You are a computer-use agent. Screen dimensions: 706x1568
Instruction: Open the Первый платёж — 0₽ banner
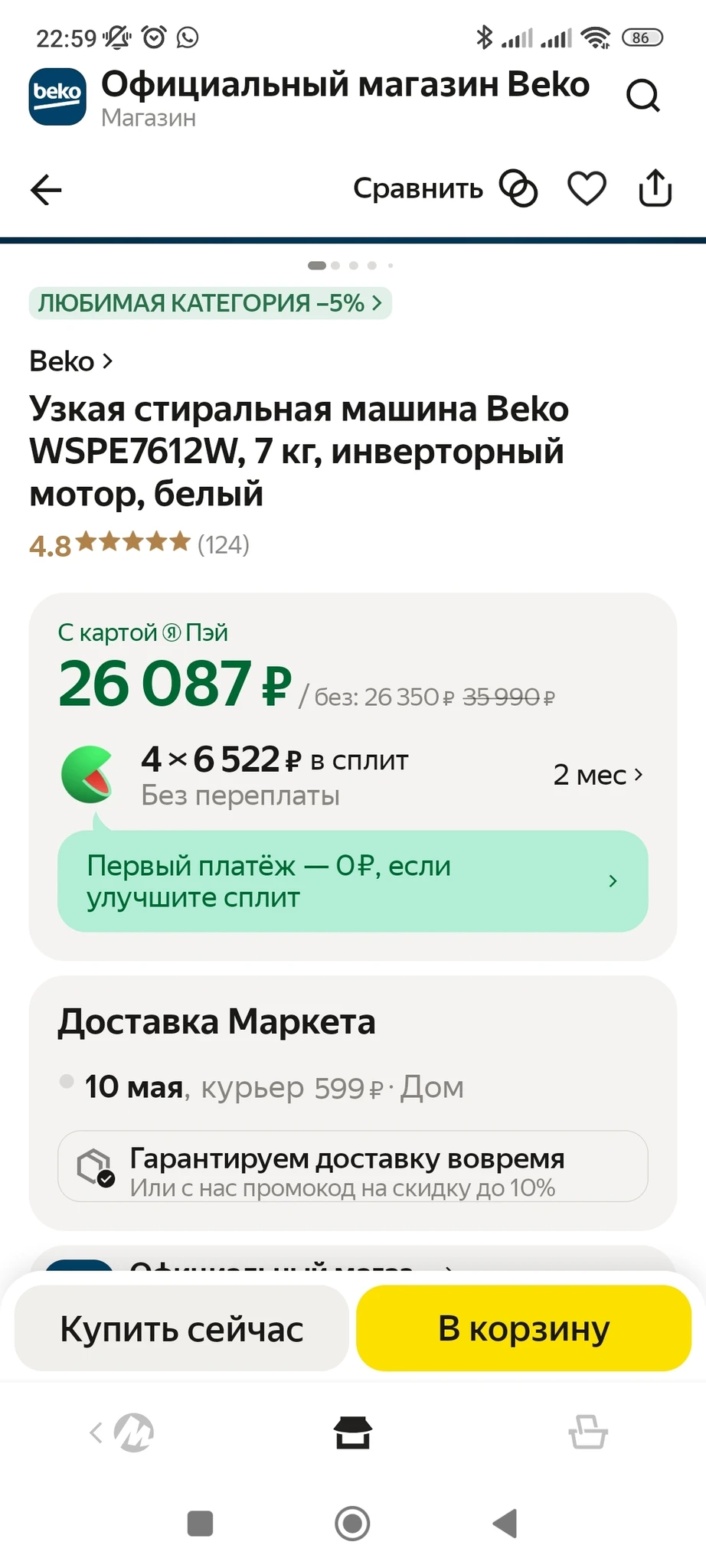coord(353,881)
